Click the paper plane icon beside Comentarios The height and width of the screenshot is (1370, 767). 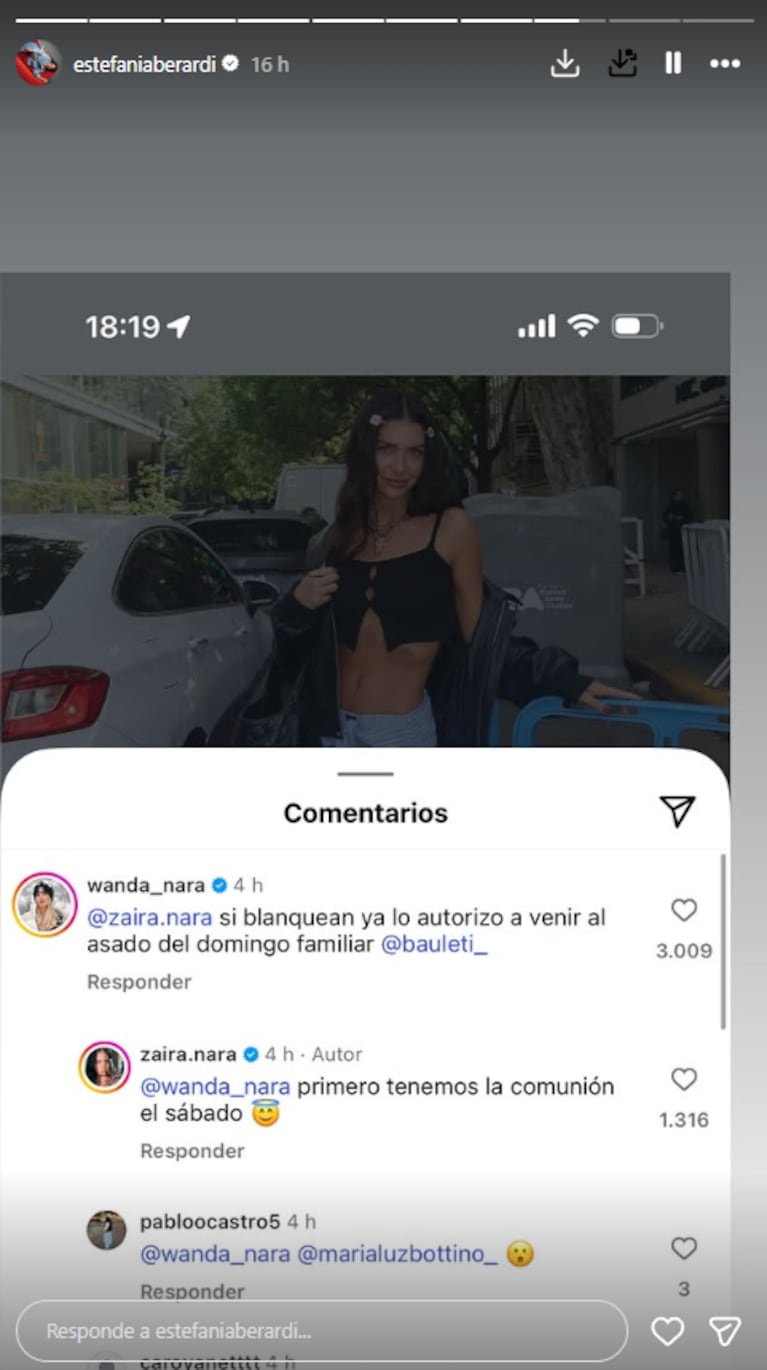(679, 812)
